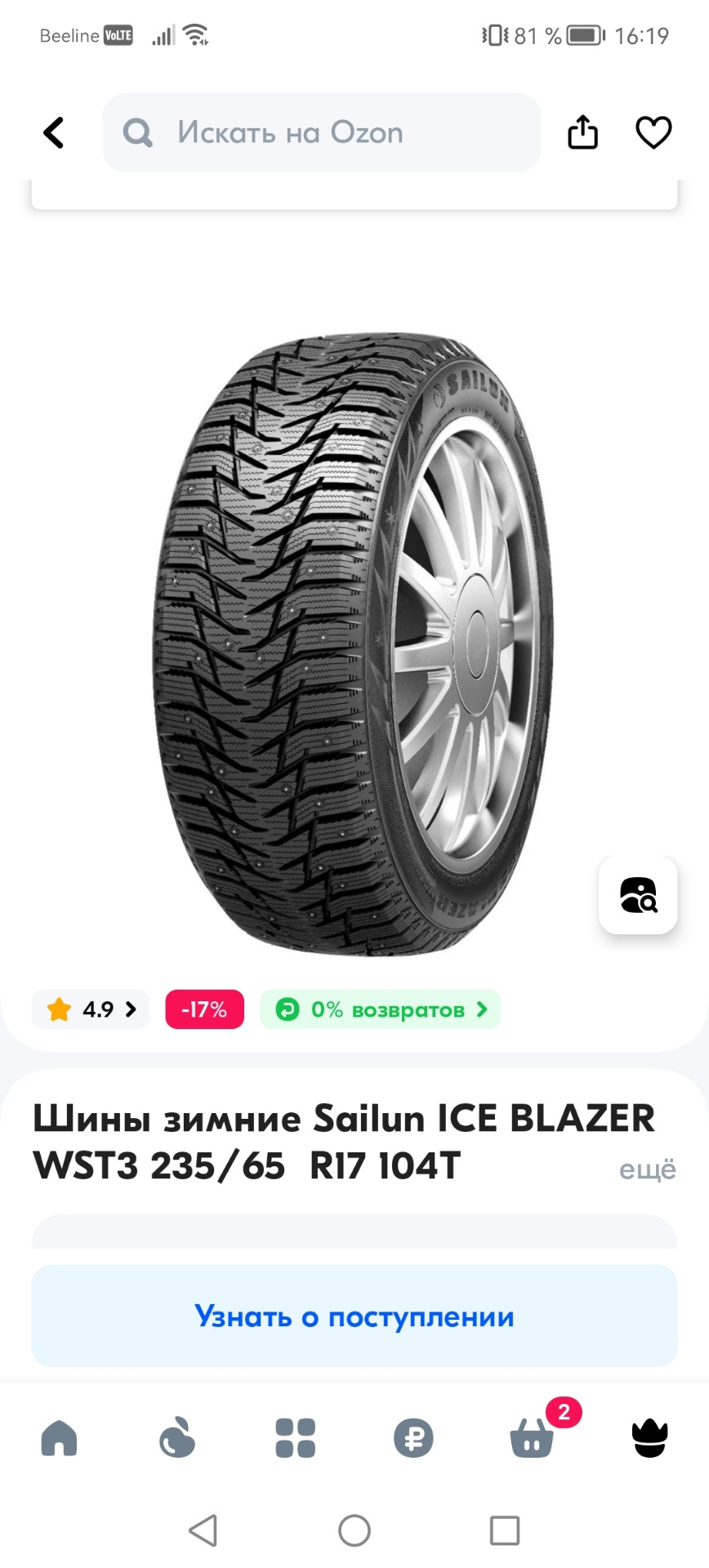Add the tire to favorites
Screen dimensions: 709x1568
tap(653, 132)
